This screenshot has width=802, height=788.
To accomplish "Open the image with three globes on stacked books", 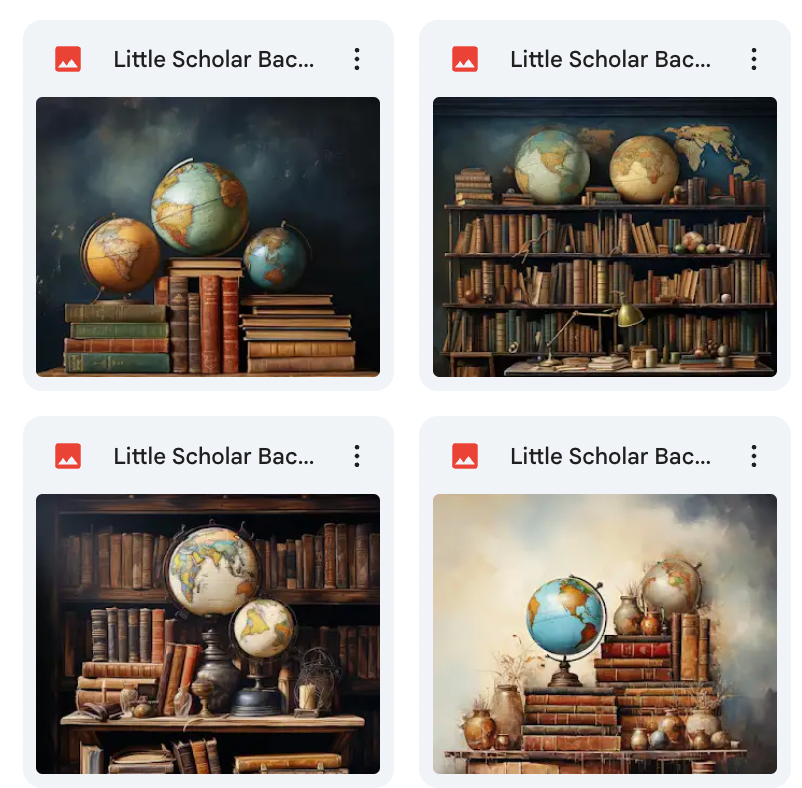I will point(208,236).
